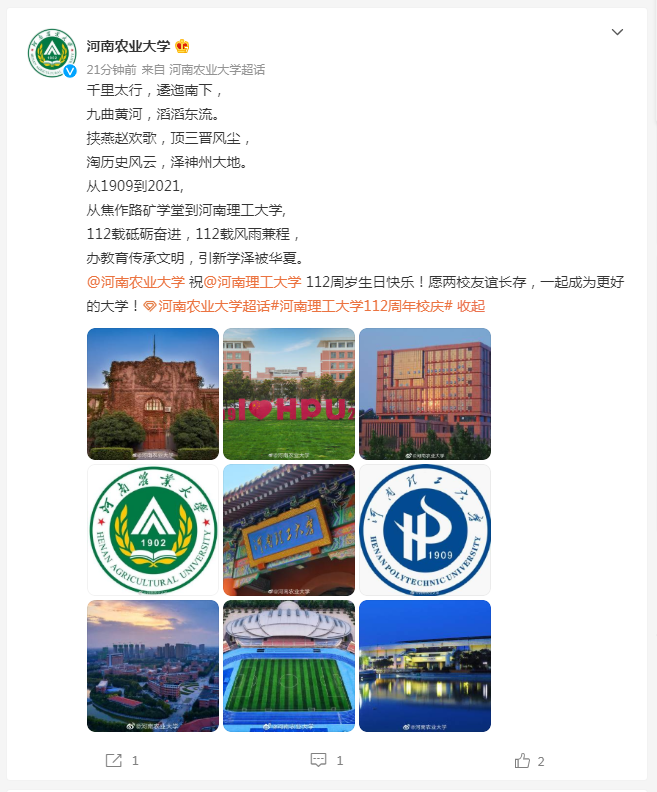
Task: Open the Henan Polytechnic University emblem image
Action: 425,530
